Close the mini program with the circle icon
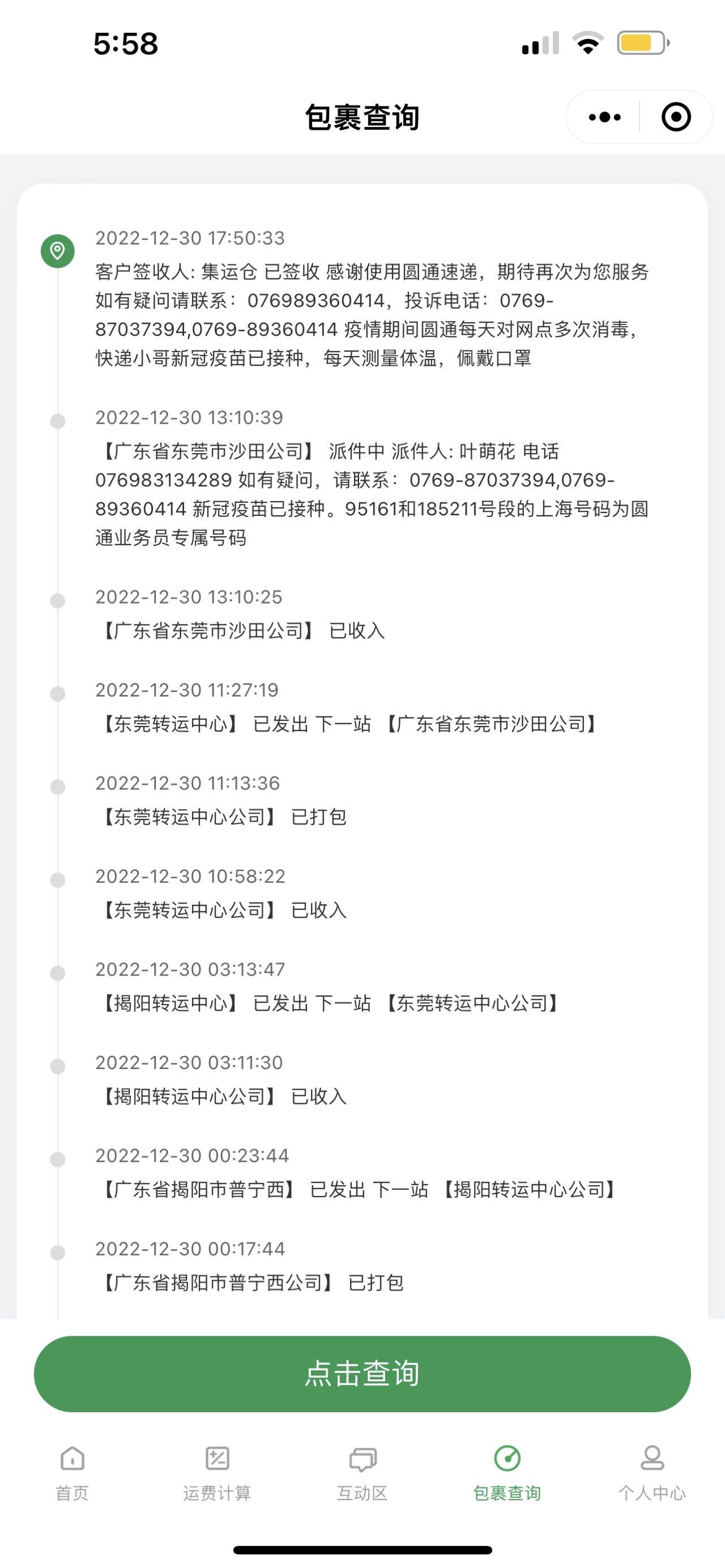 pos(676,117)
